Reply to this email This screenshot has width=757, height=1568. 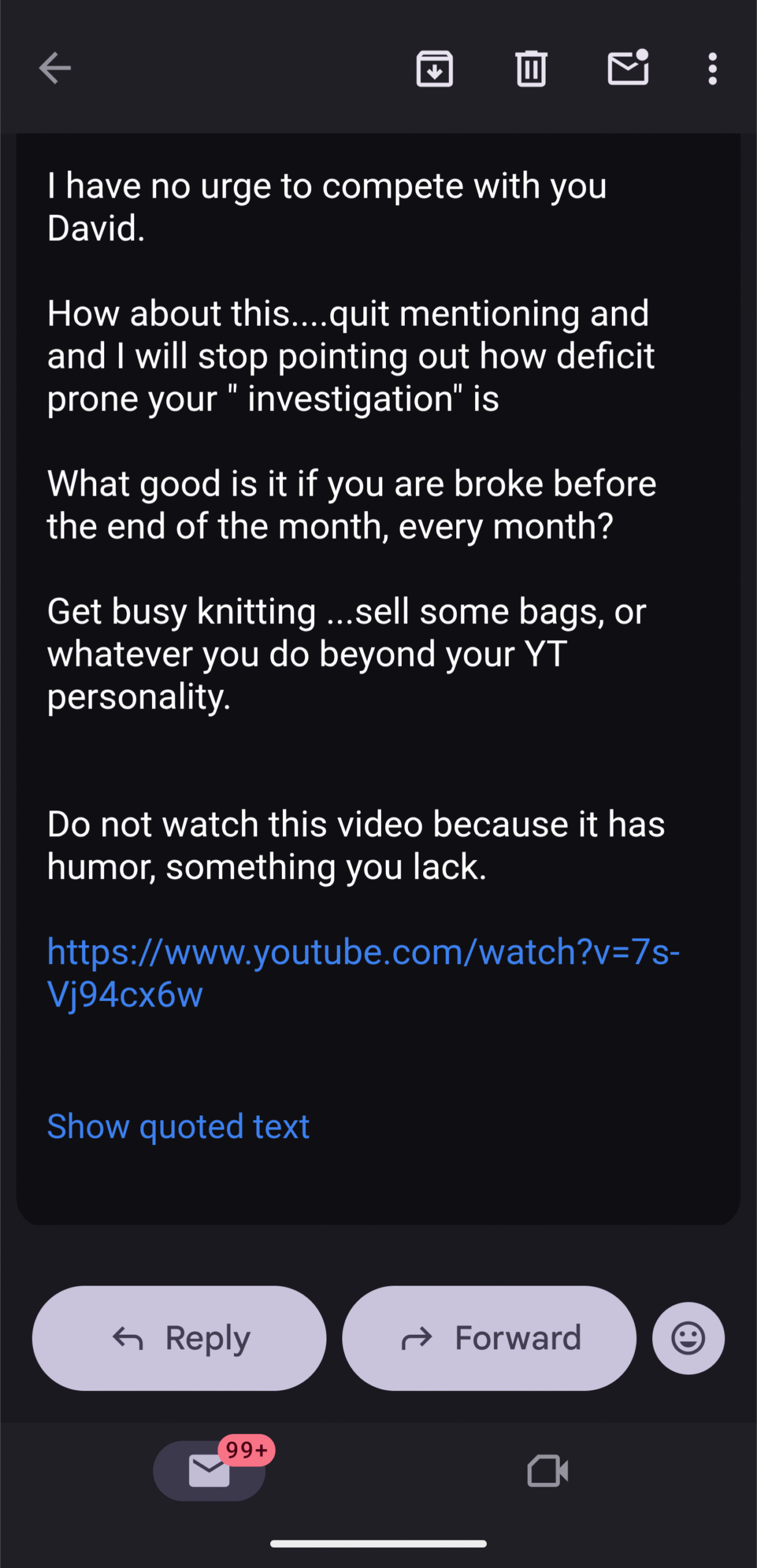tap(179, 1338)
